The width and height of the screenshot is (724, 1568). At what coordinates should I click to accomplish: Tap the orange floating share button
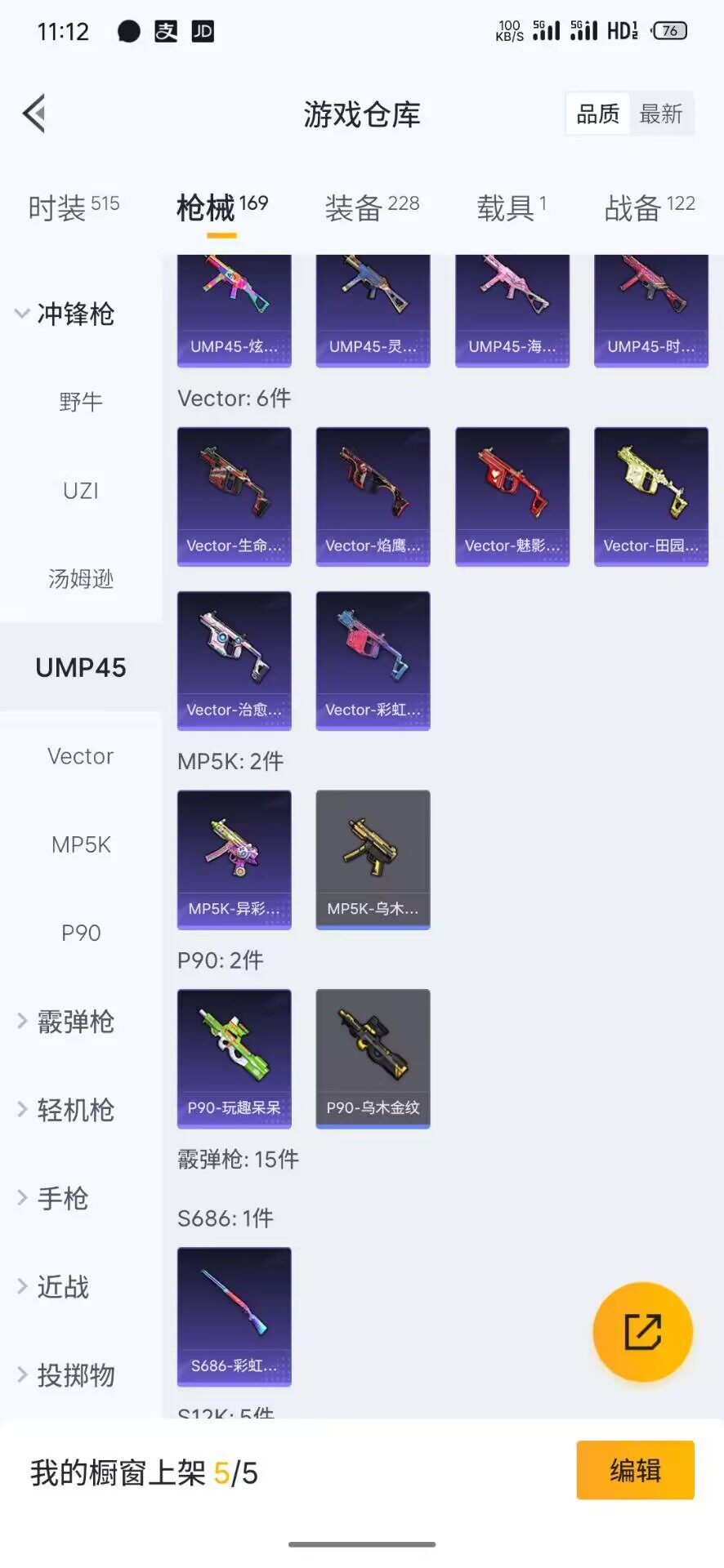click(x=642, y=1332)
